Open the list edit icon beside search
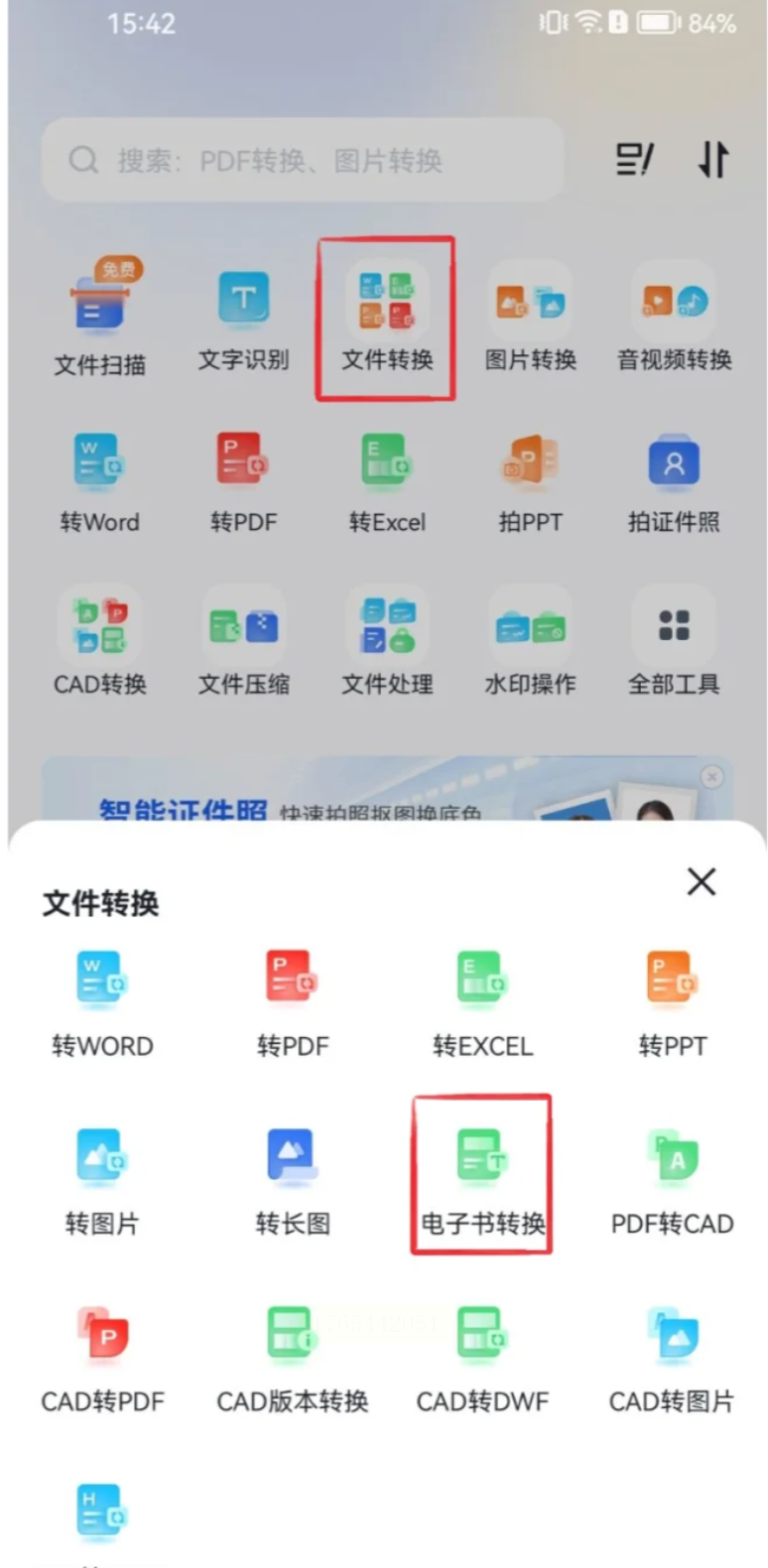768x1568 pixels. pyautogui.click(x=634, y=160)
